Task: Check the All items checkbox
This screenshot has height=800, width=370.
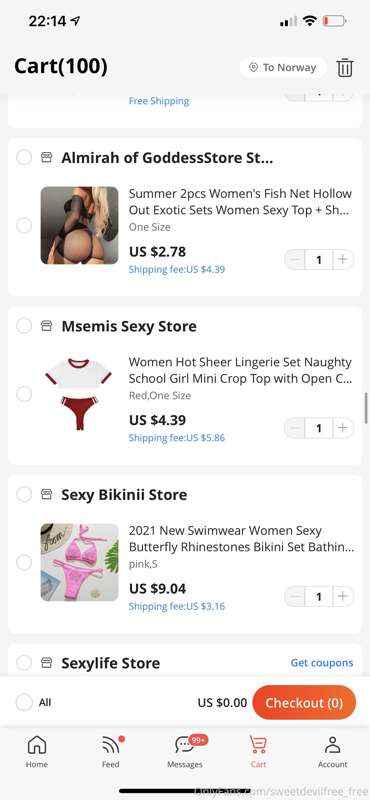Action: 24,702
